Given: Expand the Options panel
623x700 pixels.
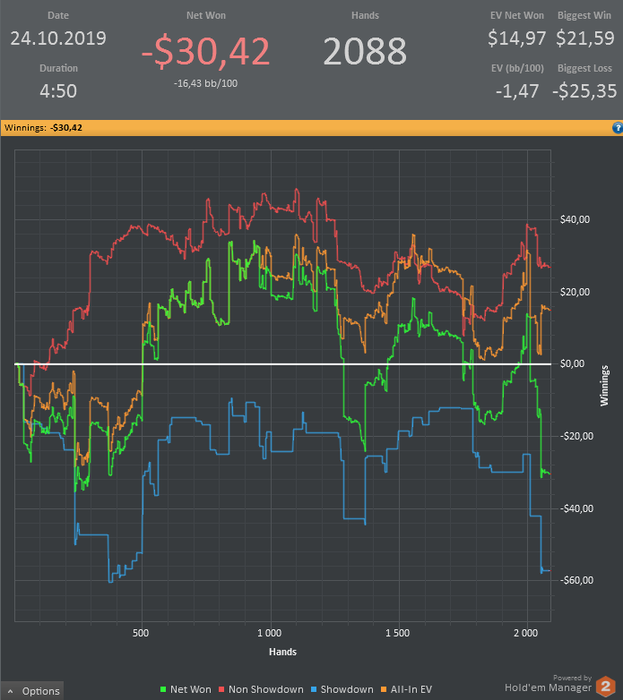Looking at the screenshot, I should pyautogui.click(x=33, y=691).
